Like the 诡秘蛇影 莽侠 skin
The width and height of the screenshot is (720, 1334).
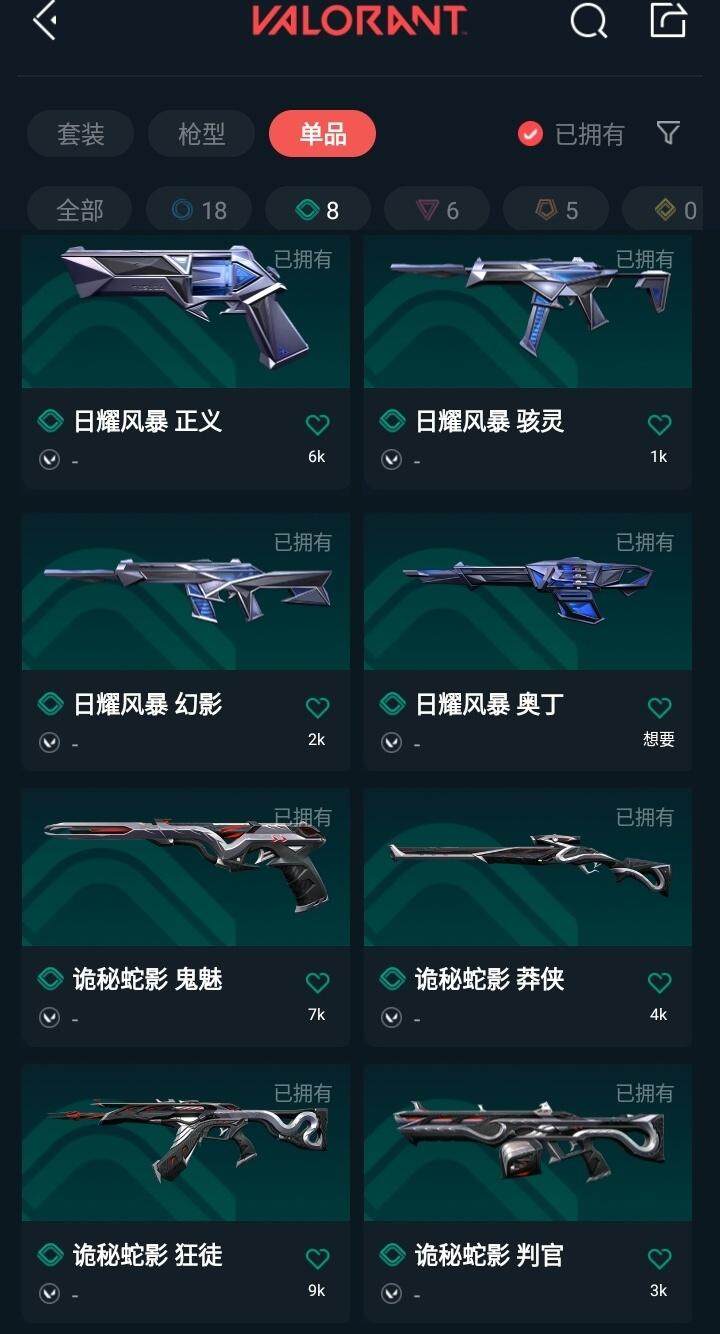[x=659, y=983]
